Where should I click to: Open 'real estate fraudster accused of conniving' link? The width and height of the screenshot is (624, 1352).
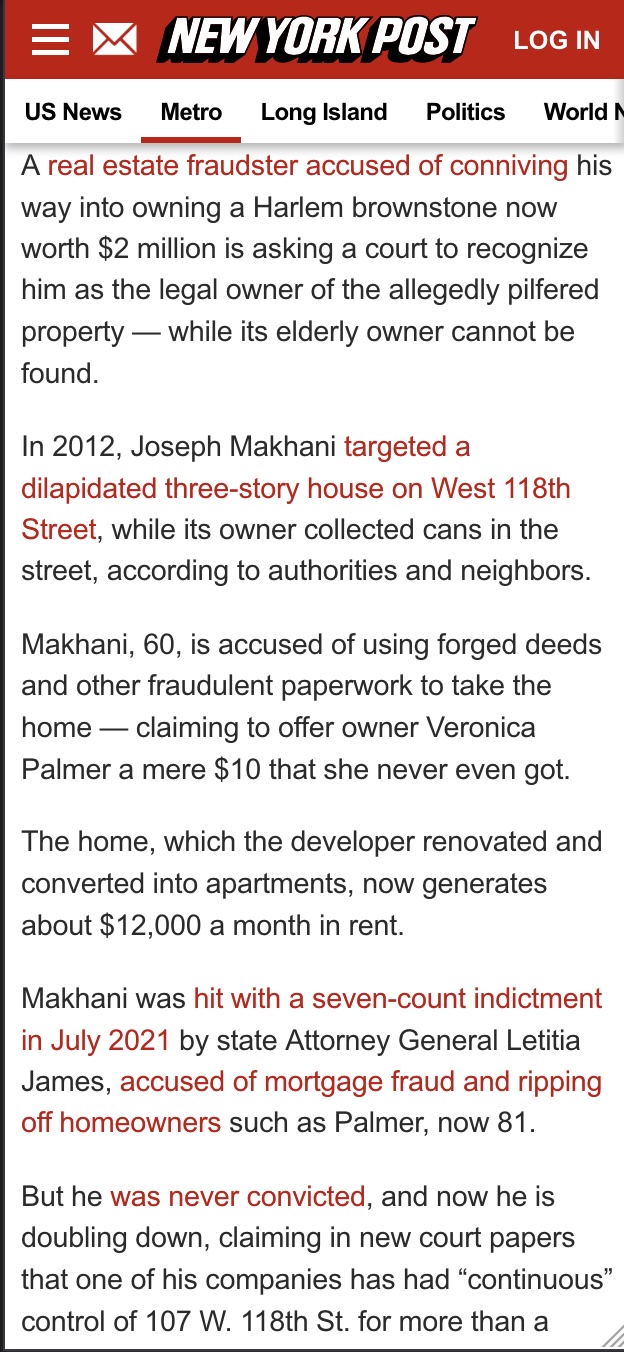tap(308, 166)
